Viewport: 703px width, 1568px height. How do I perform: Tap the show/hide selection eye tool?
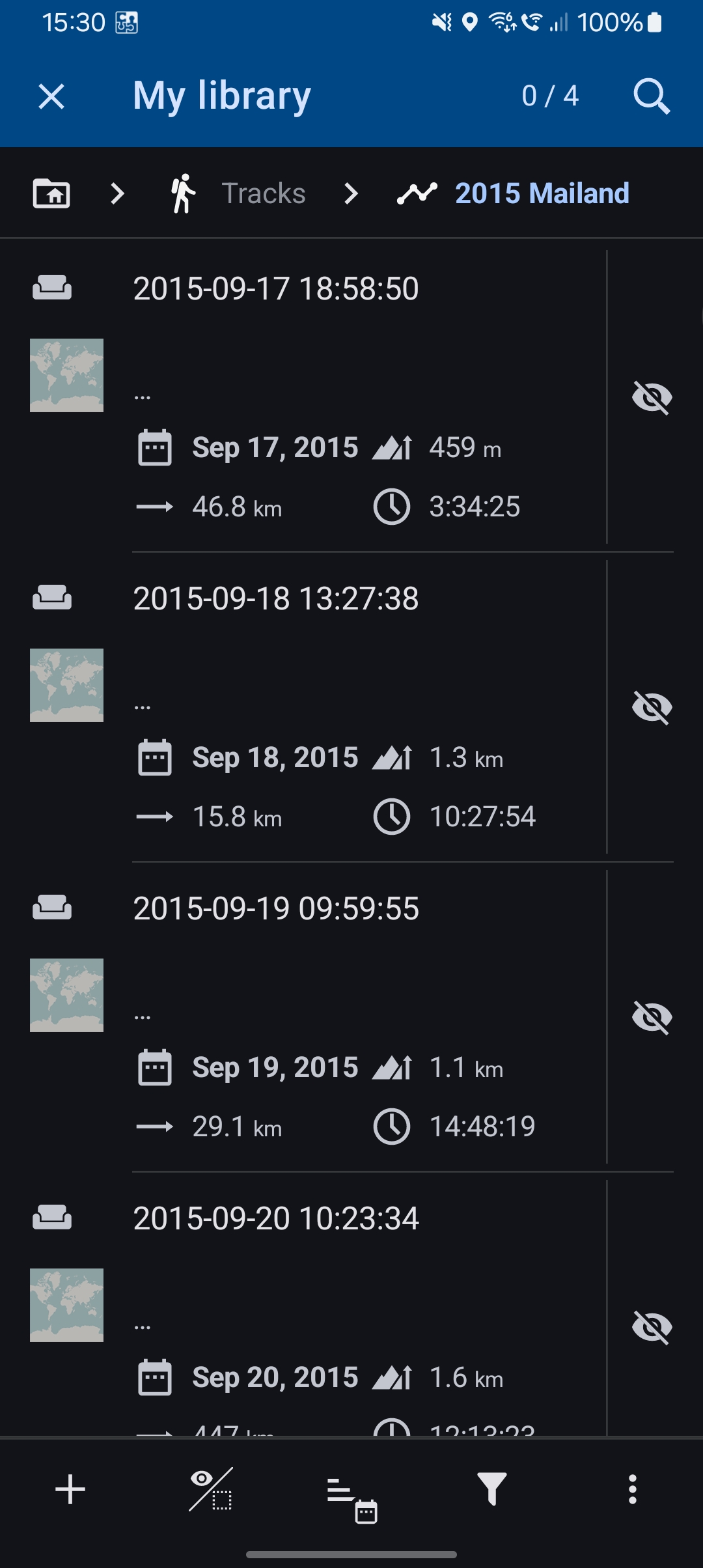[211, 1489]
